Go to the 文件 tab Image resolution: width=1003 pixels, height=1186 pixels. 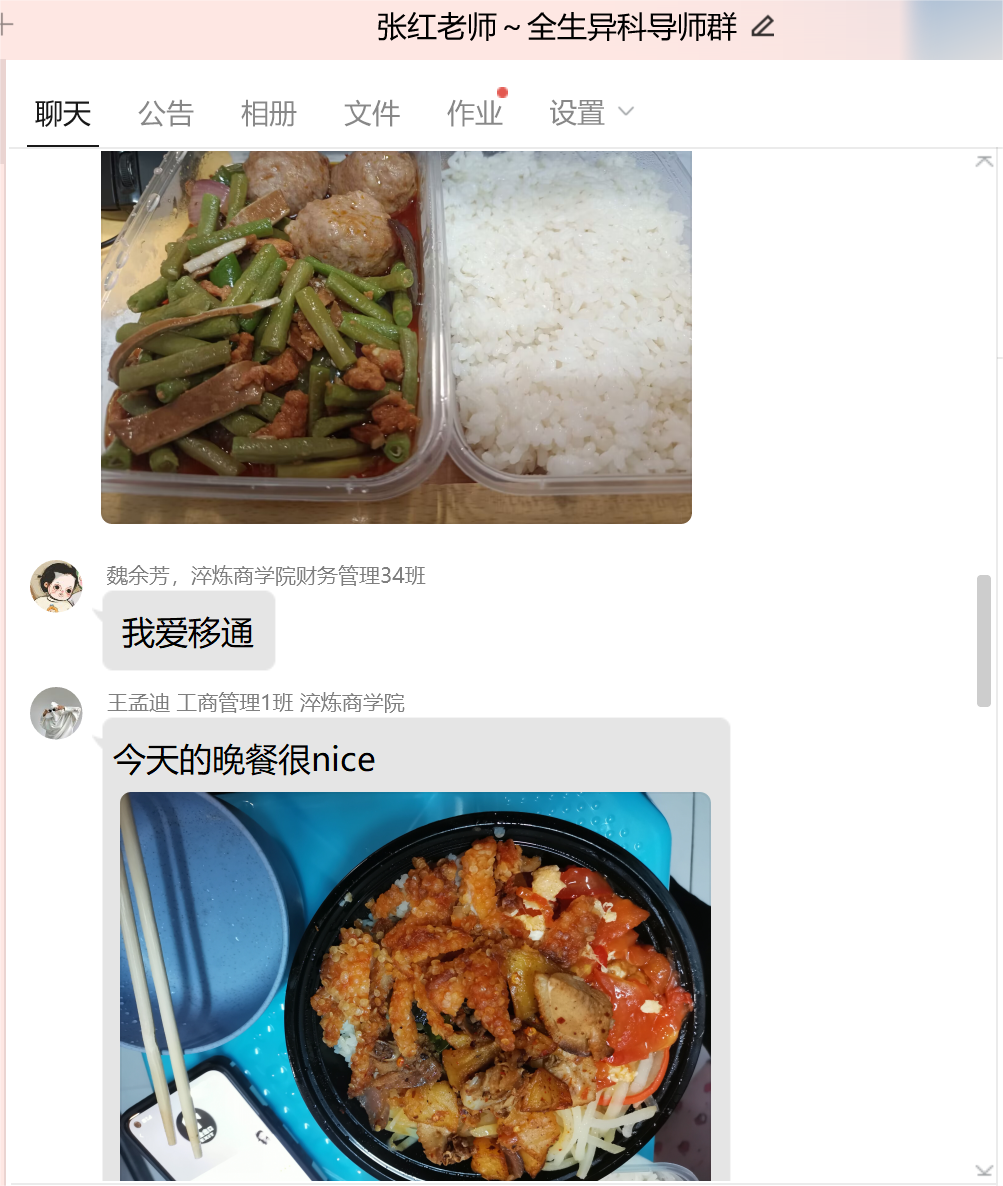pos(371,114)
